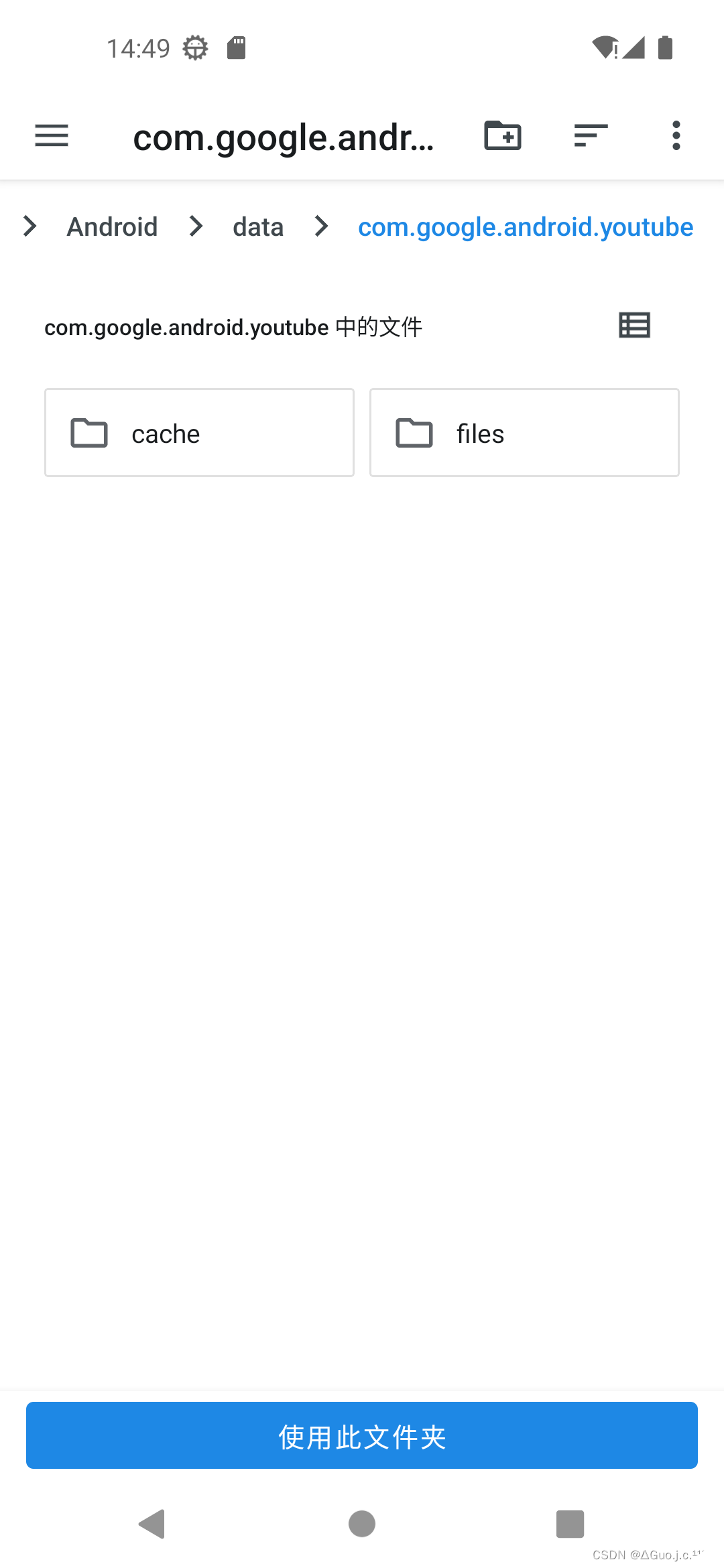Open the files folder
This screenshot has height=1568, width=724.
(x=524, y=433)
